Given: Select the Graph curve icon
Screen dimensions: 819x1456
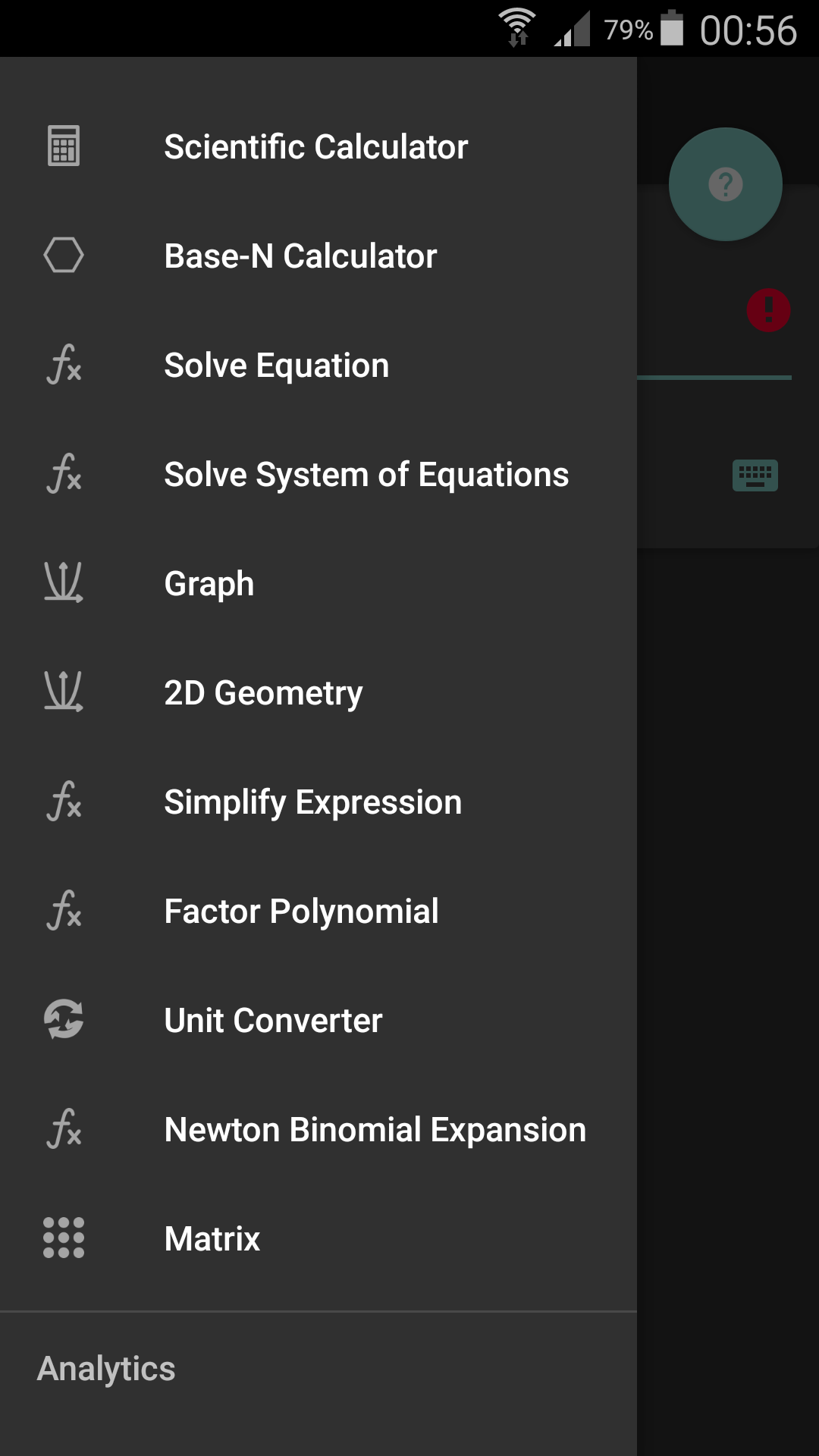Looking at the screenshot, I should tap(64, 583).
